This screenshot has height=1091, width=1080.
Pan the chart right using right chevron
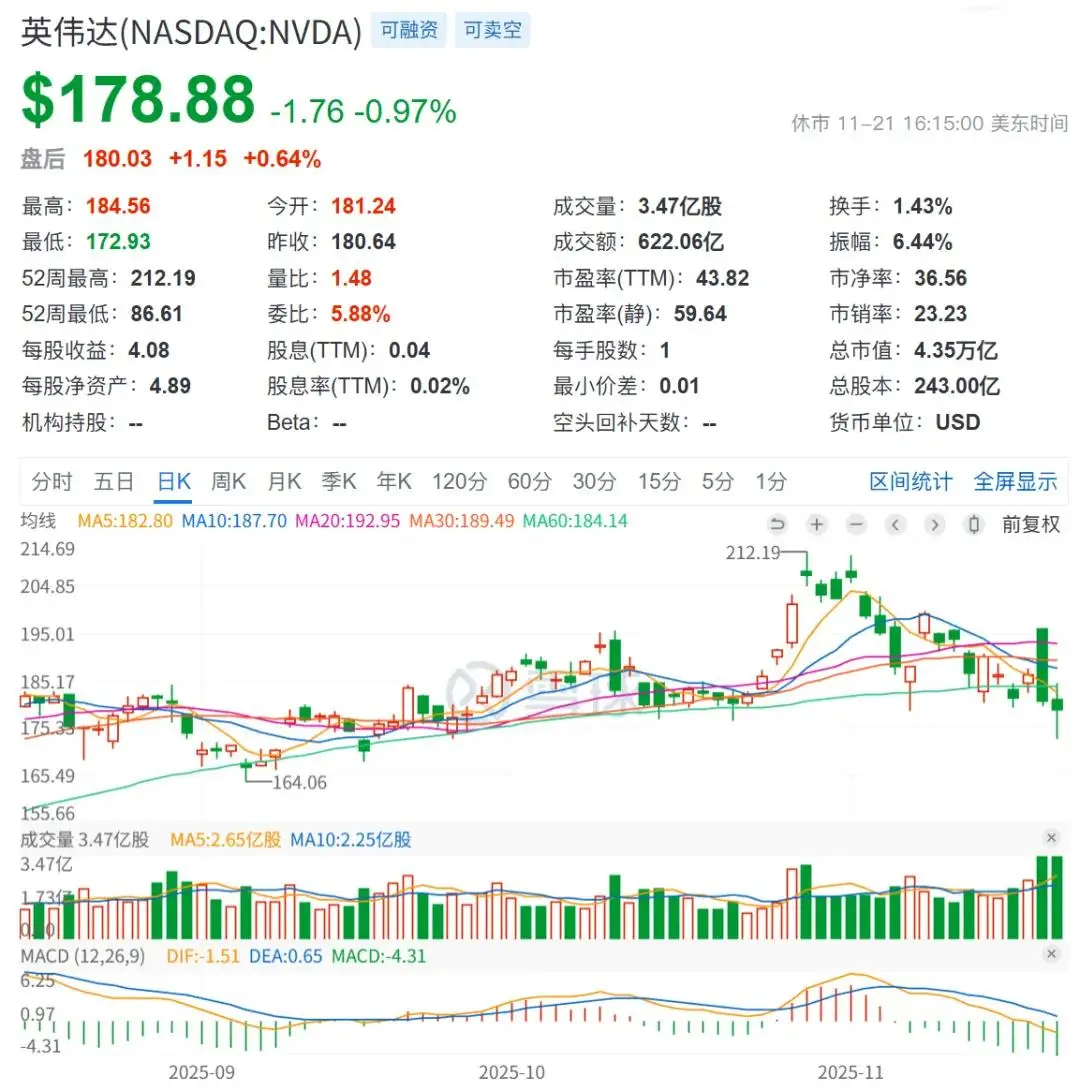(x=934, y=524)
